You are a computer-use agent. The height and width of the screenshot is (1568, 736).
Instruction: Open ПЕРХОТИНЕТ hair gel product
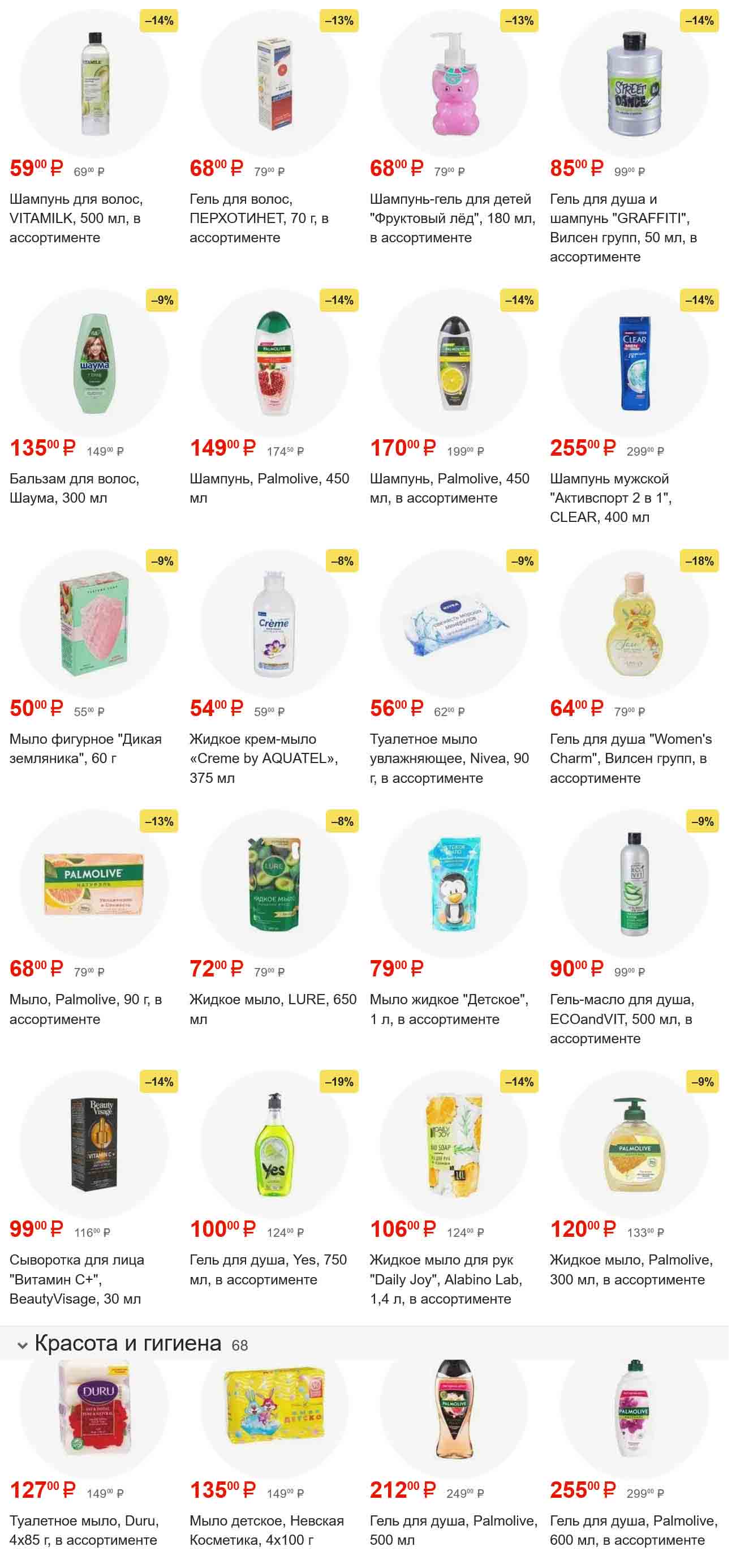click(274, 84)
